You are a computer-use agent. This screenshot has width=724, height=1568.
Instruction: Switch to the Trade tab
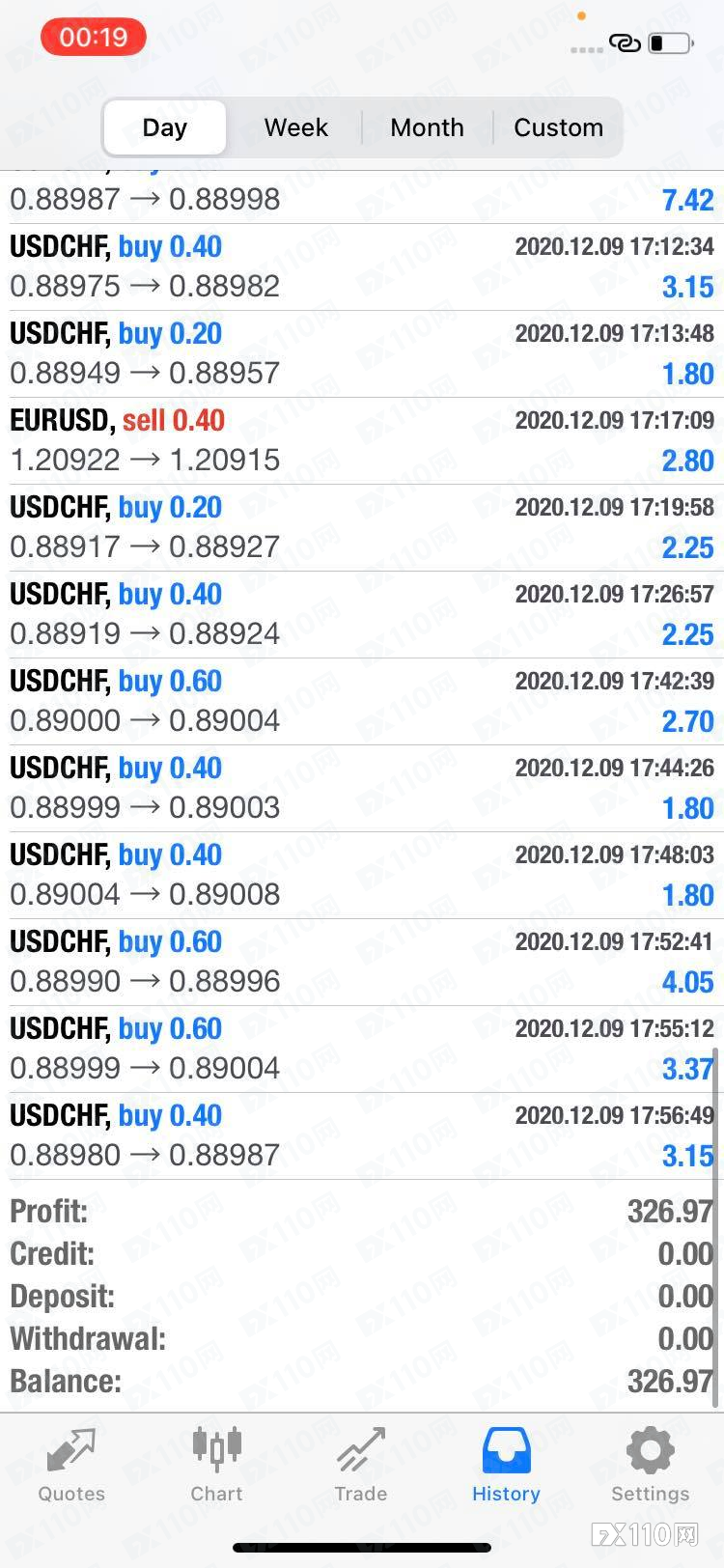coord(361,1466)
